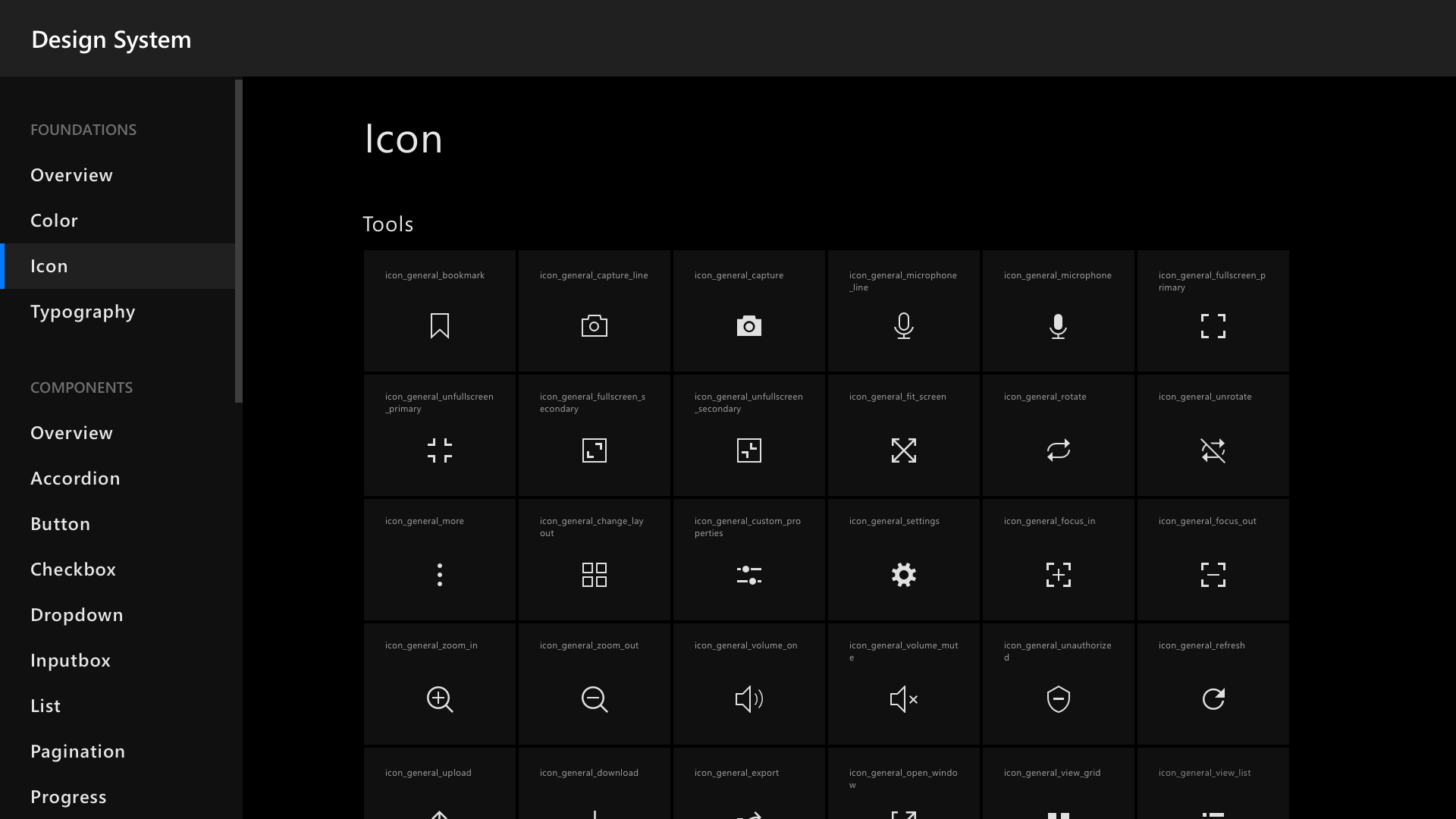Open Overview under Components

coord(71,433)
